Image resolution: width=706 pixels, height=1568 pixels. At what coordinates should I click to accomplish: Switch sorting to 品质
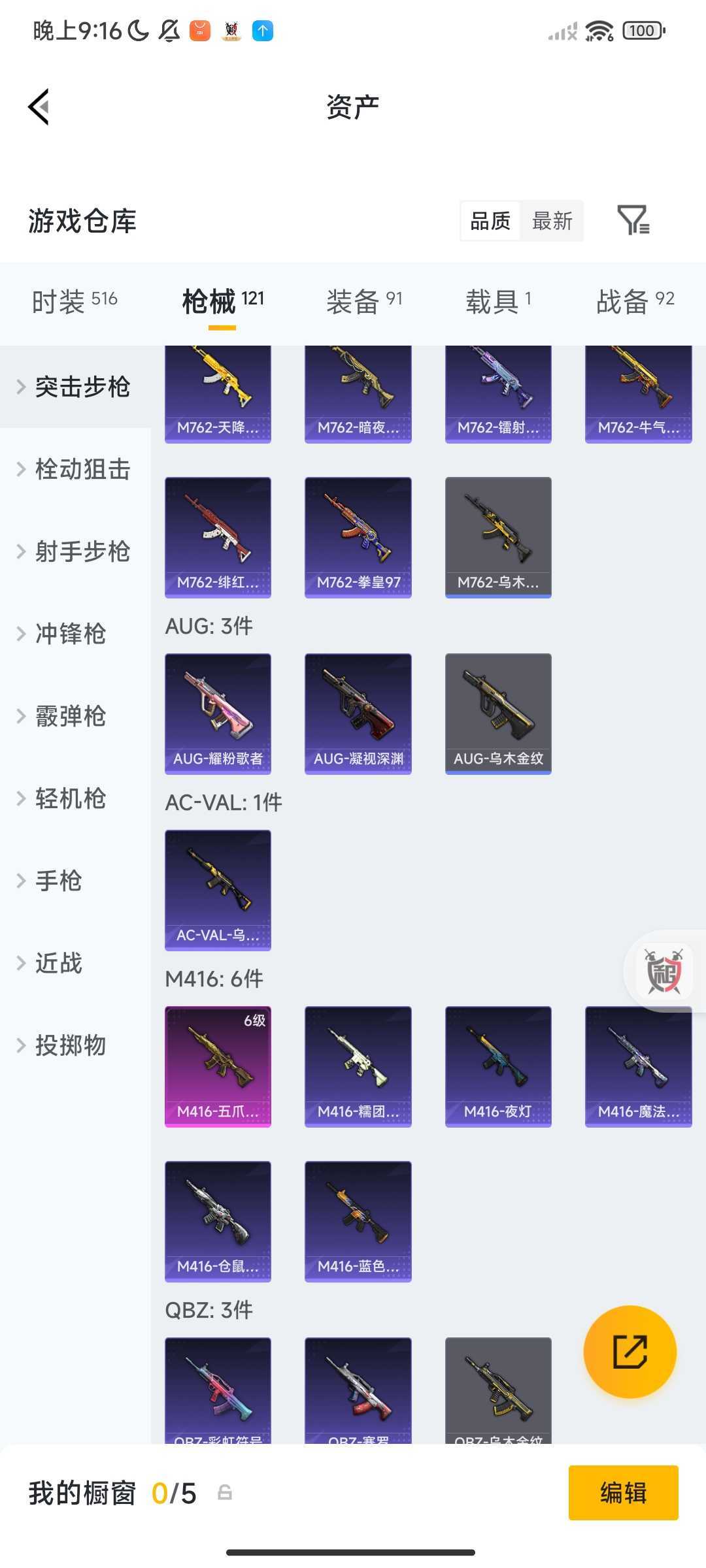(489, 221)
